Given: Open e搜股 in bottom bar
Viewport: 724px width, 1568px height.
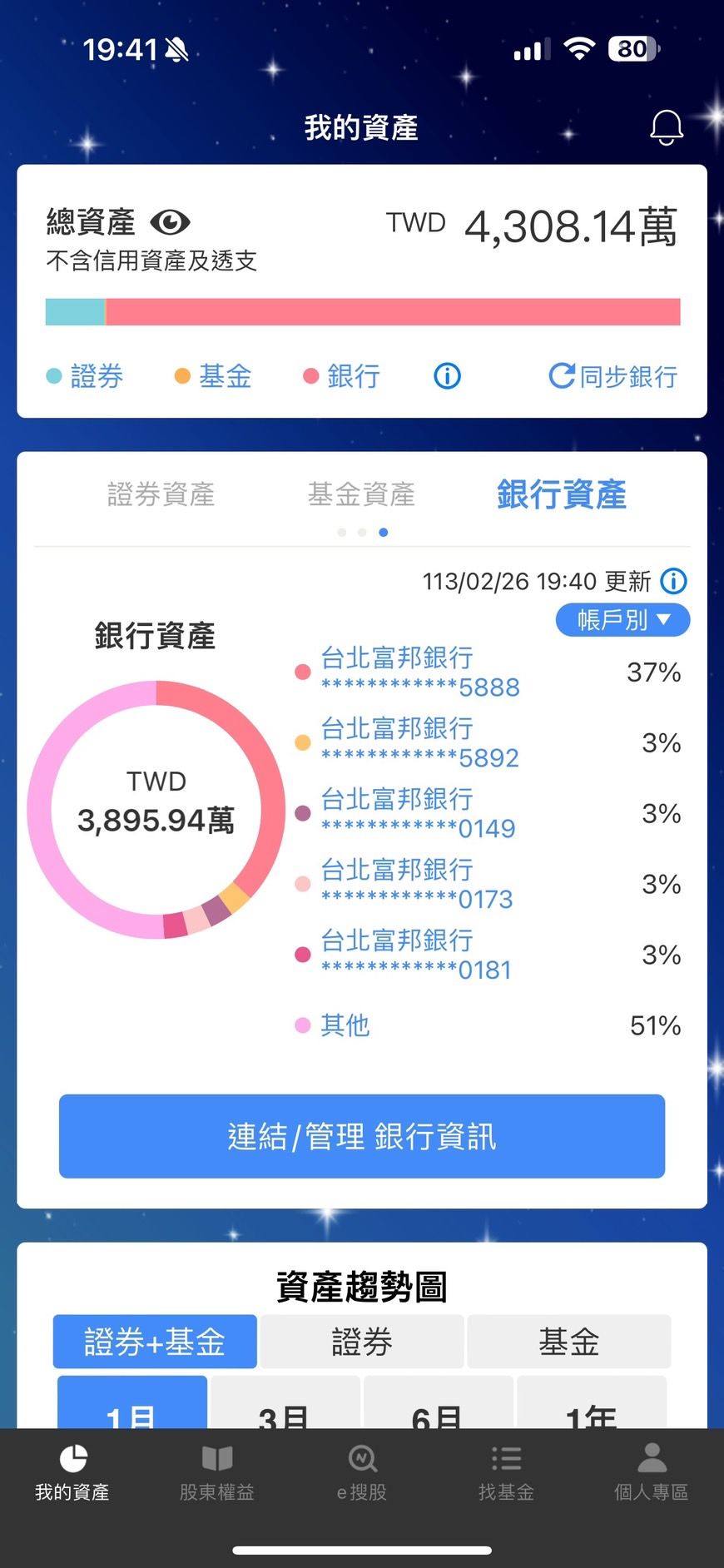Looking at the screenshot, I should [x=362, y=1472].
